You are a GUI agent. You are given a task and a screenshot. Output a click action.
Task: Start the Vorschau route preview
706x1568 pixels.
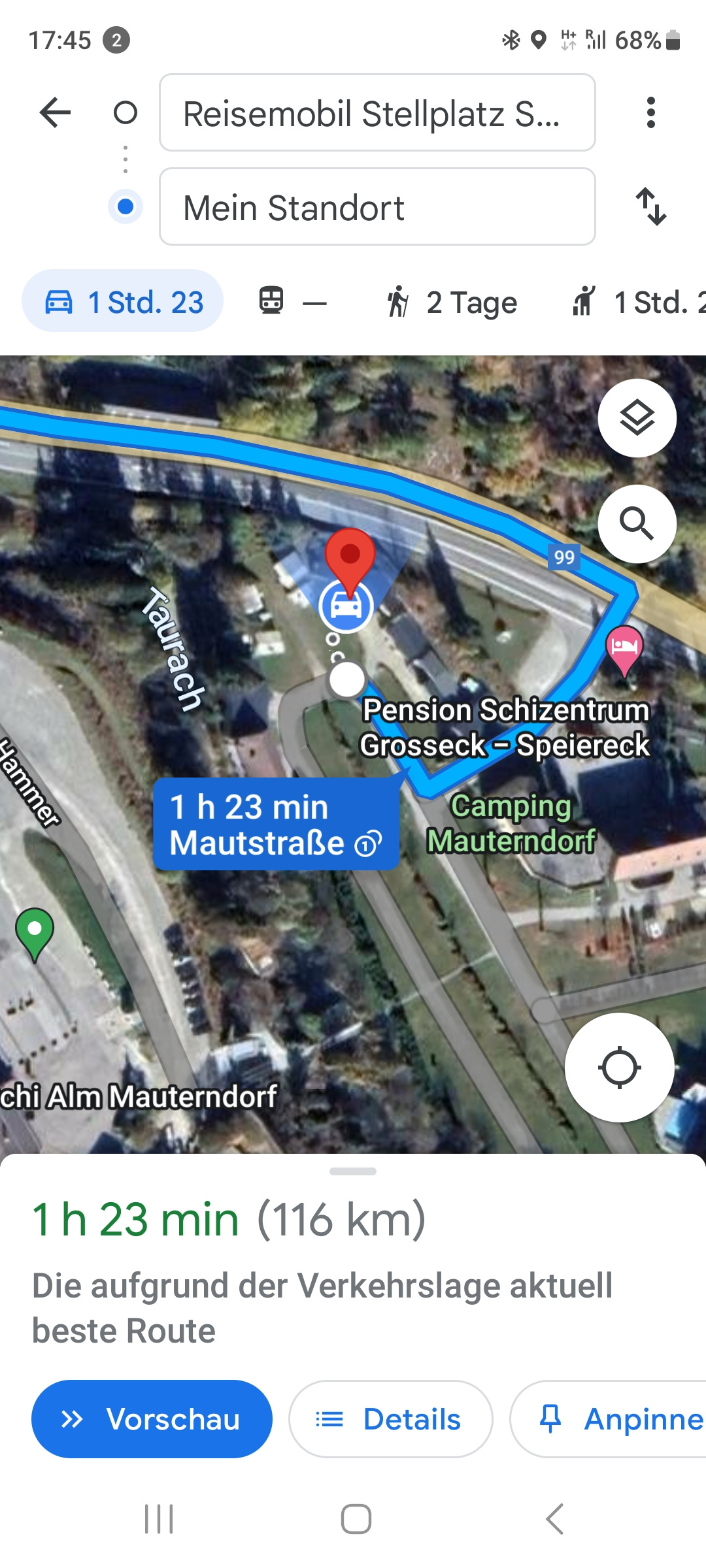coord(152,1419)
